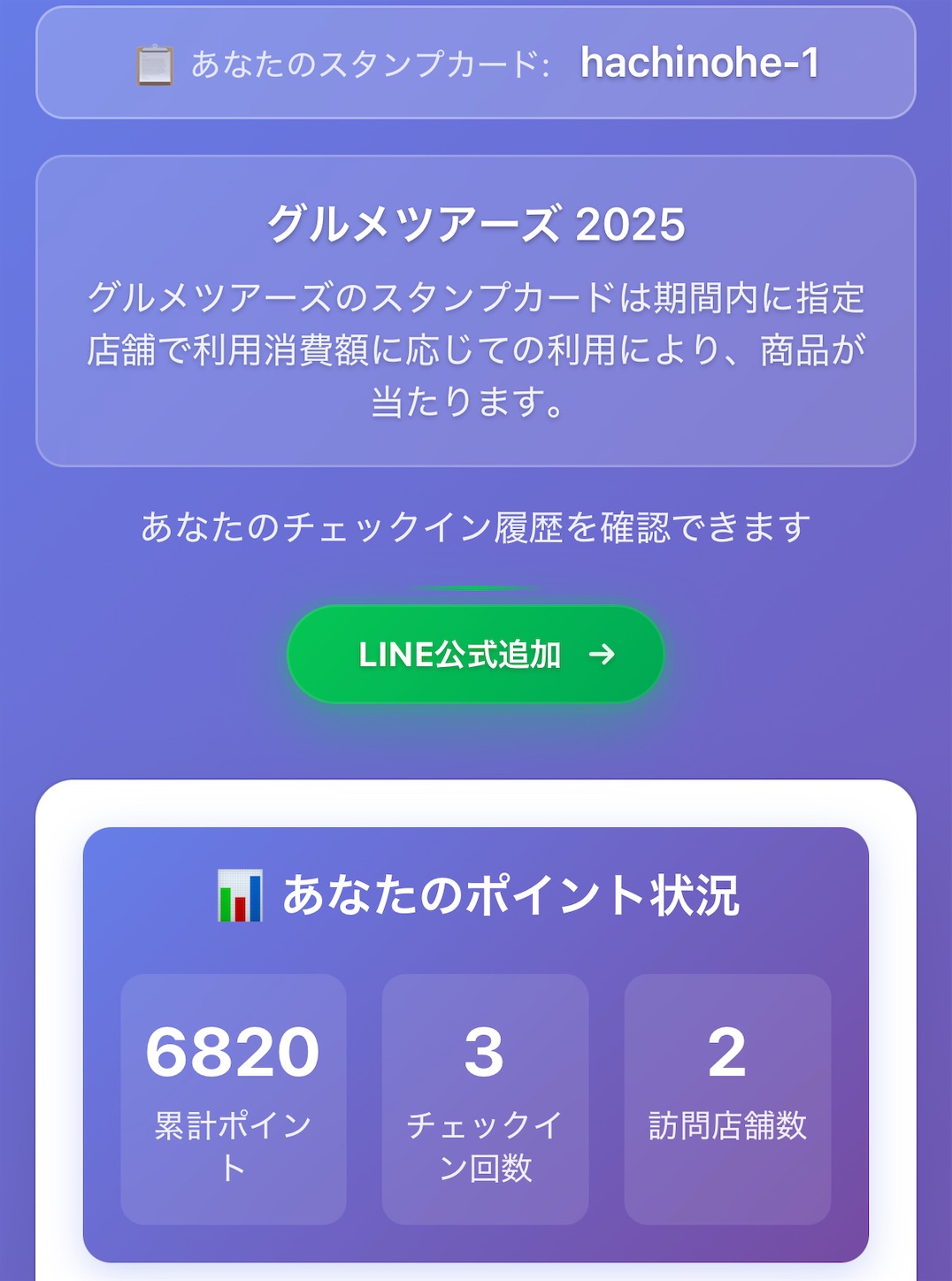Image resolution: width=952 pixels, height=1281 pixels.
Task: Tap the LINE公式追加 button
Action: tap(475, 655)
